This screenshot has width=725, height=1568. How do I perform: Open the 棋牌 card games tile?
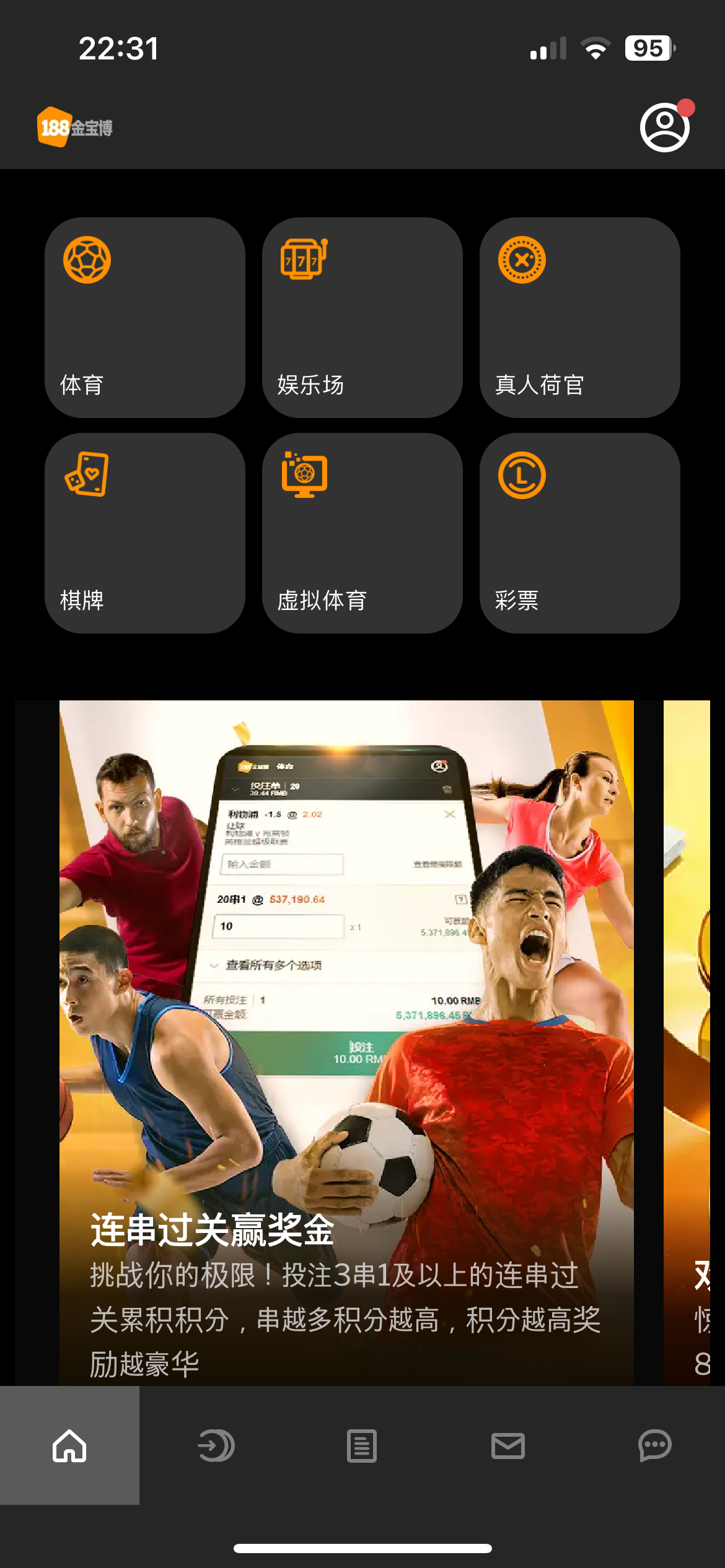[x=145, y=533]
